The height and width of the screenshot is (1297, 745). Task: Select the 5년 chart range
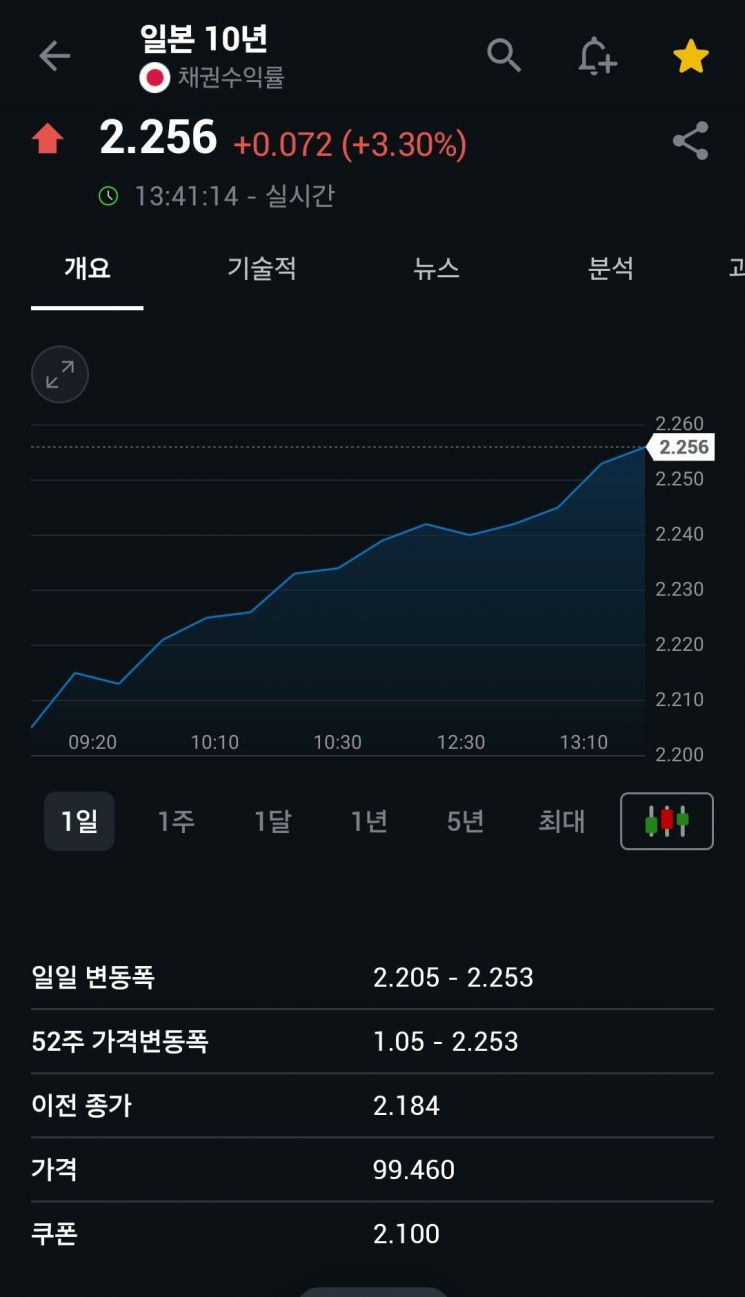point(465,821)
